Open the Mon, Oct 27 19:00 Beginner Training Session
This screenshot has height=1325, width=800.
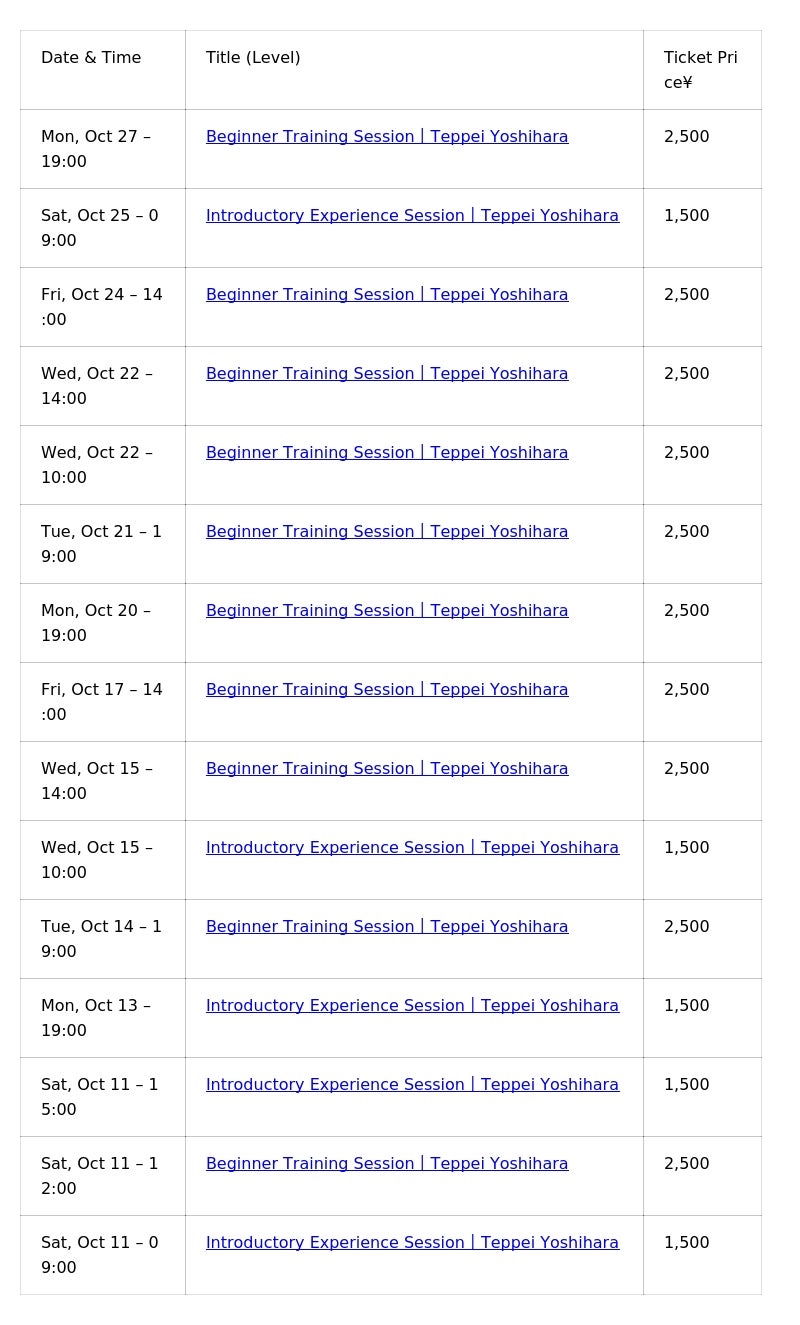click(387, 137)
